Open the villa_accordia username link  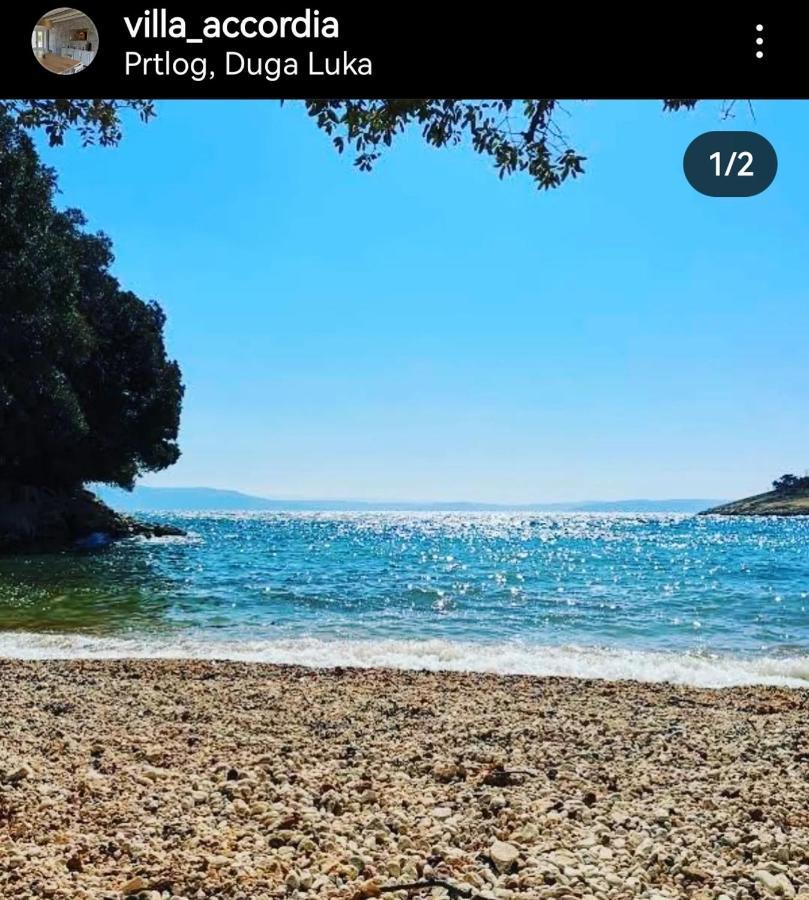(x=231, y=25)
